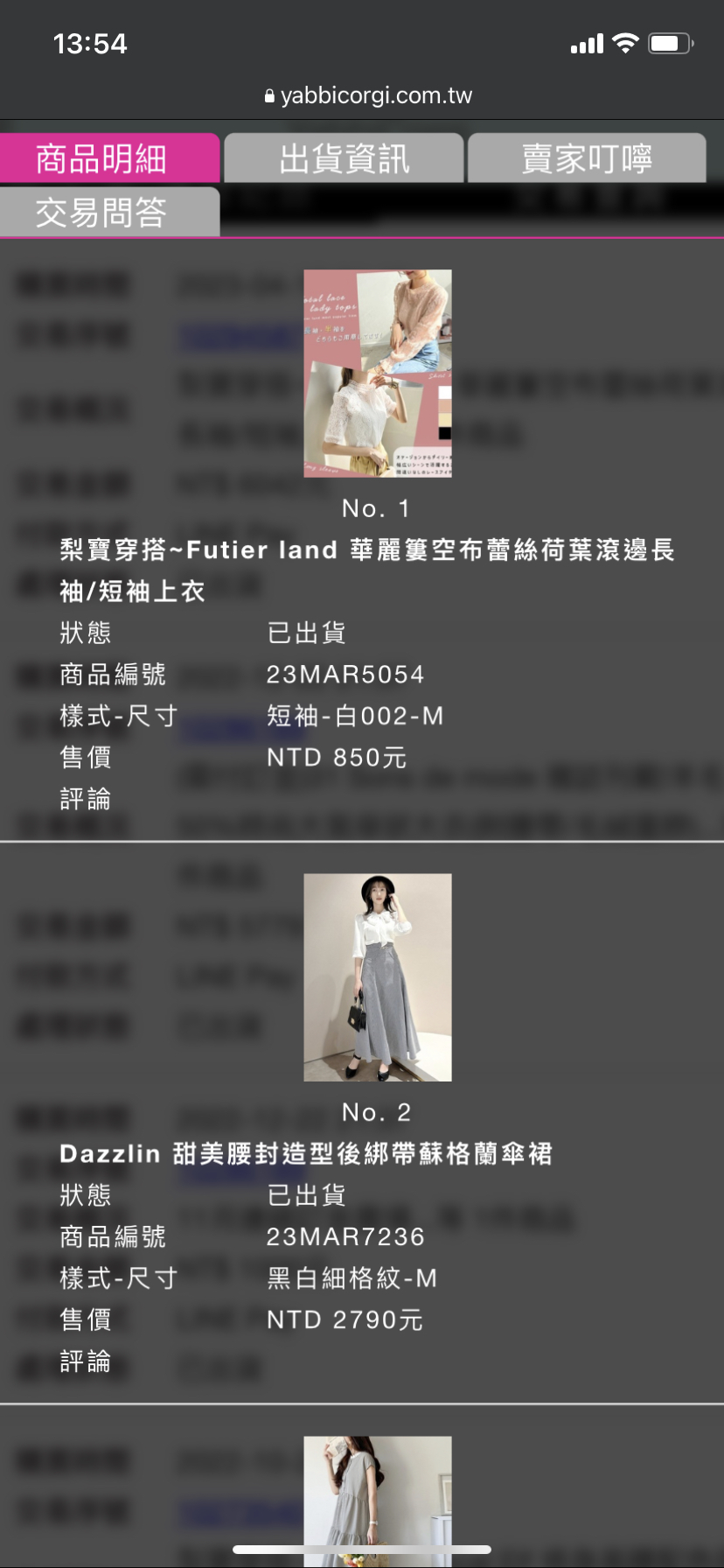Image resolution: width=724 pixels, height=1568 pixels.
Task: Open the lace top product image No. 1
Action: 377,373
